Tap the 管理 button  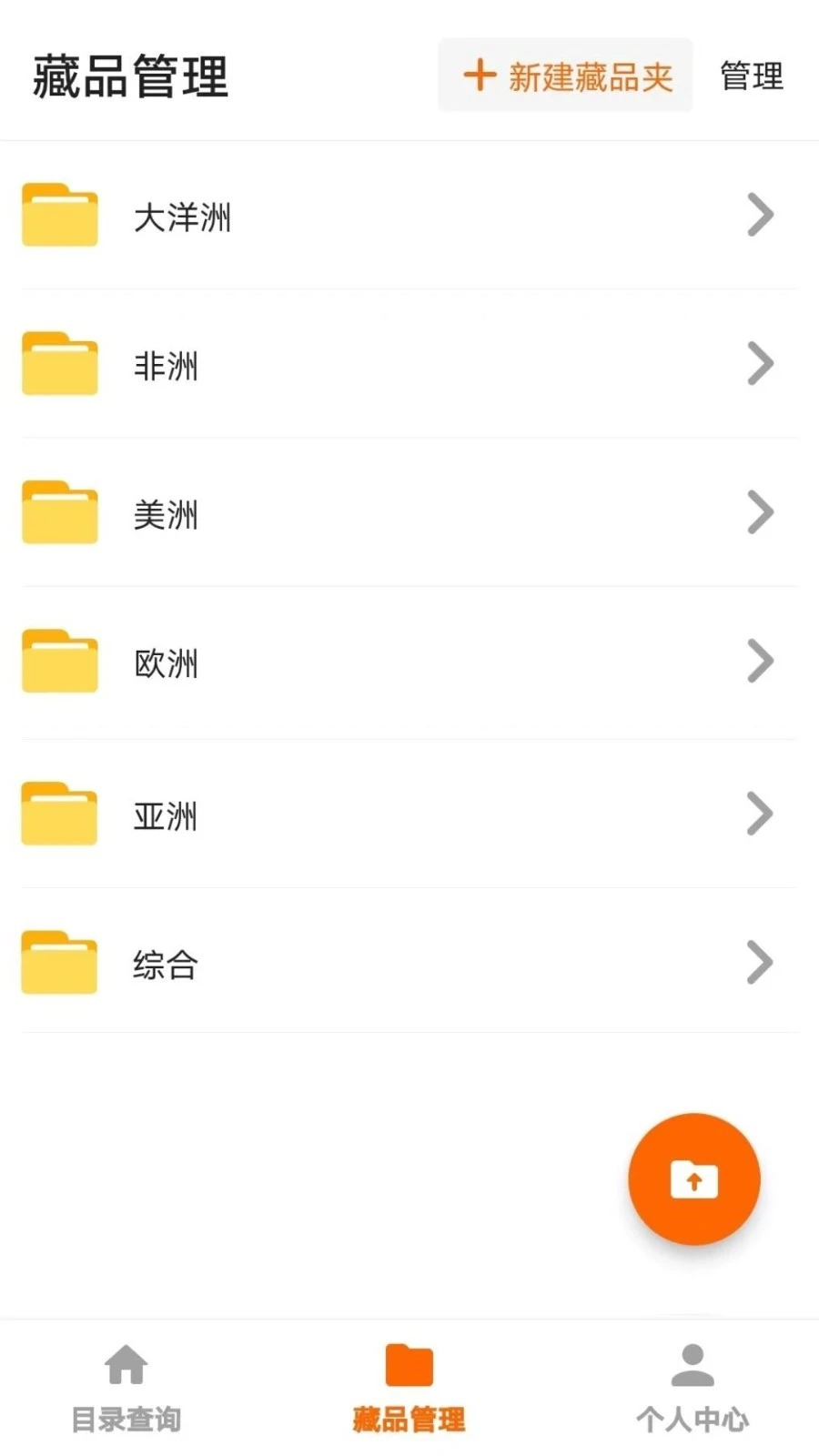pos(753,76)
